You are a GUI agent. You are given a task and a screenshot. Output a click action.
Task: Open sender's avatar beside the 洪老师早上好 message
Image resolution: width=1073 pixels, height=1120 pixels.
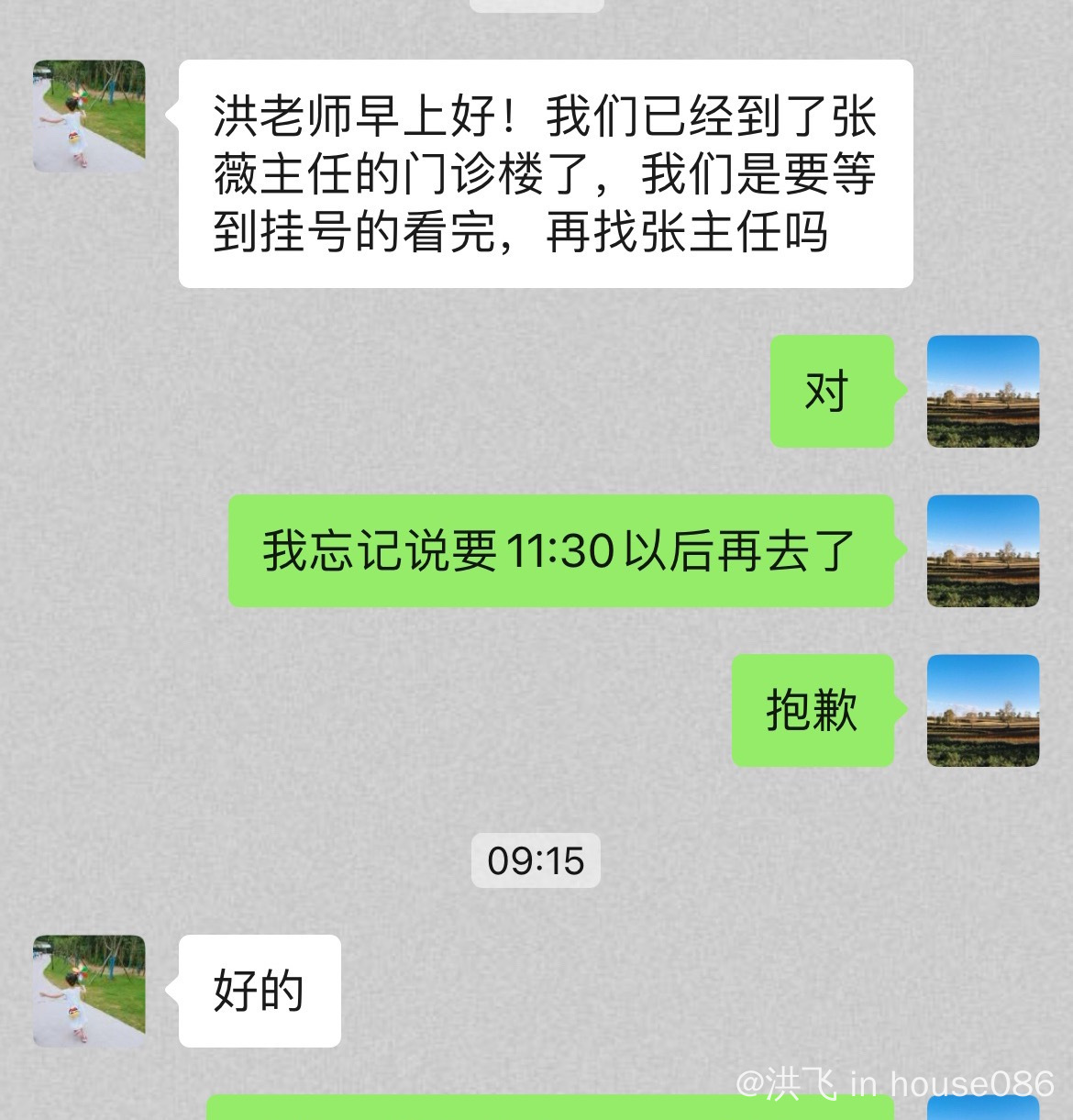[x=89, y=116]
